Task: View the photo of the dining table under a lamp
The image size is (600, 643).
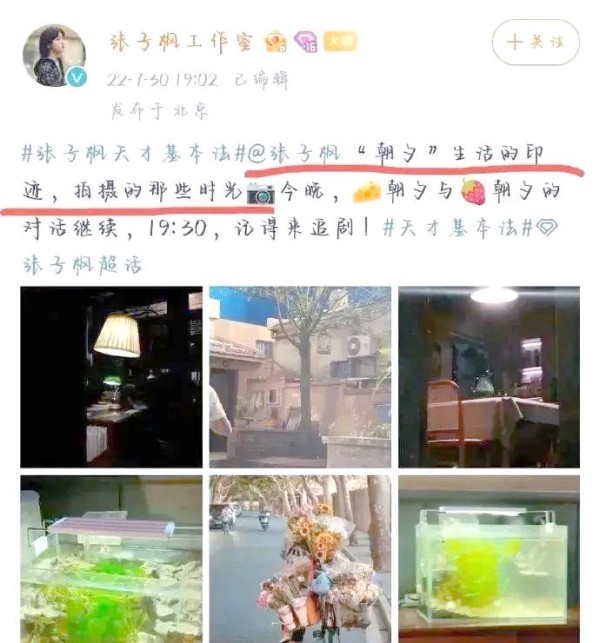Action: tap(488, 377)
